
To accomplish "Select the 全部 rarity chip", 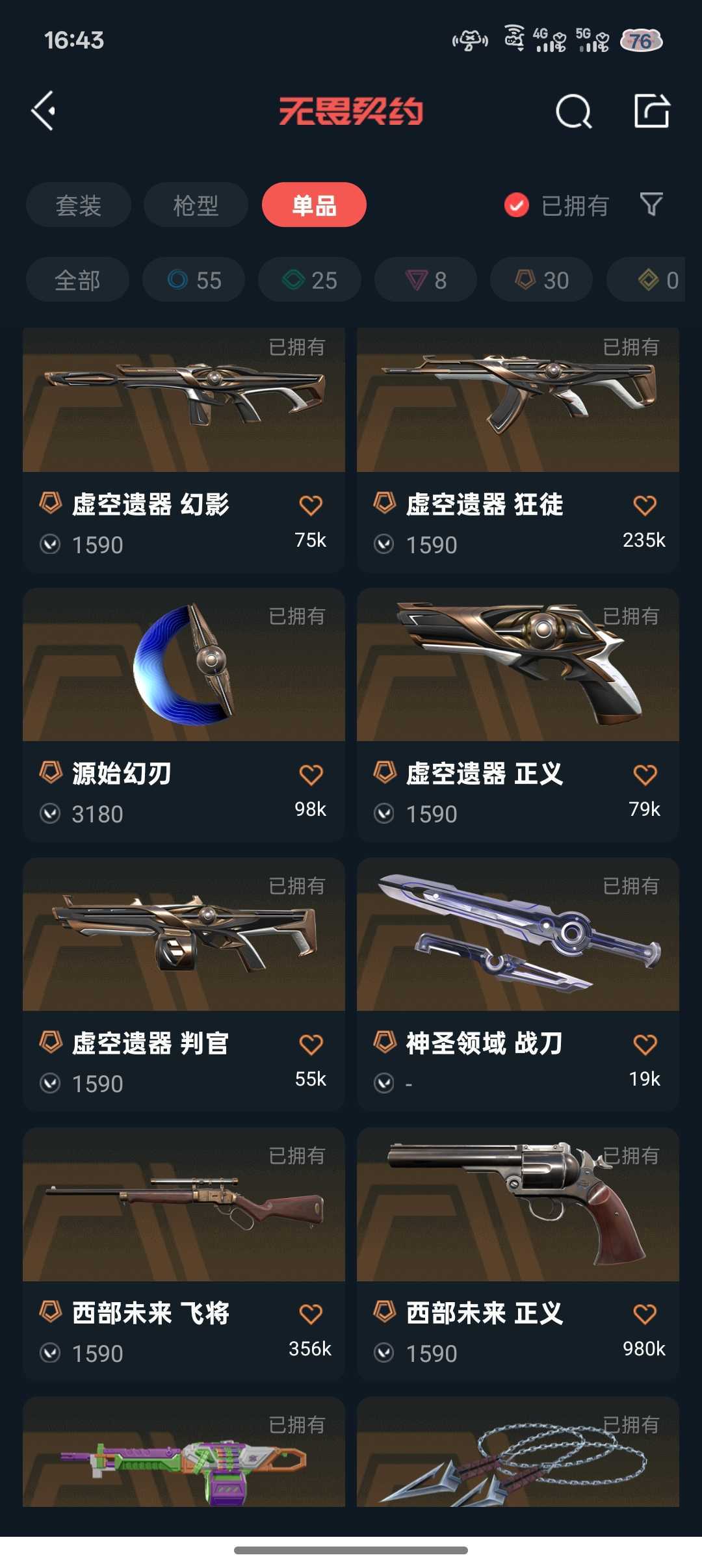I will tap(77, 280).
